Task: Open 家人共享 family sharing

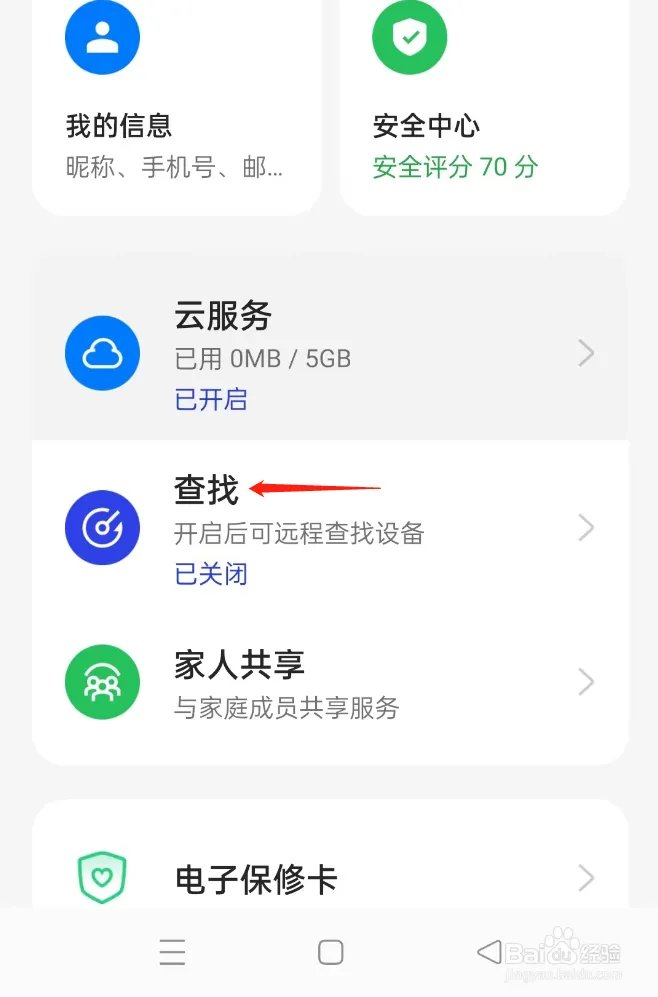Action: pos(330,683)
